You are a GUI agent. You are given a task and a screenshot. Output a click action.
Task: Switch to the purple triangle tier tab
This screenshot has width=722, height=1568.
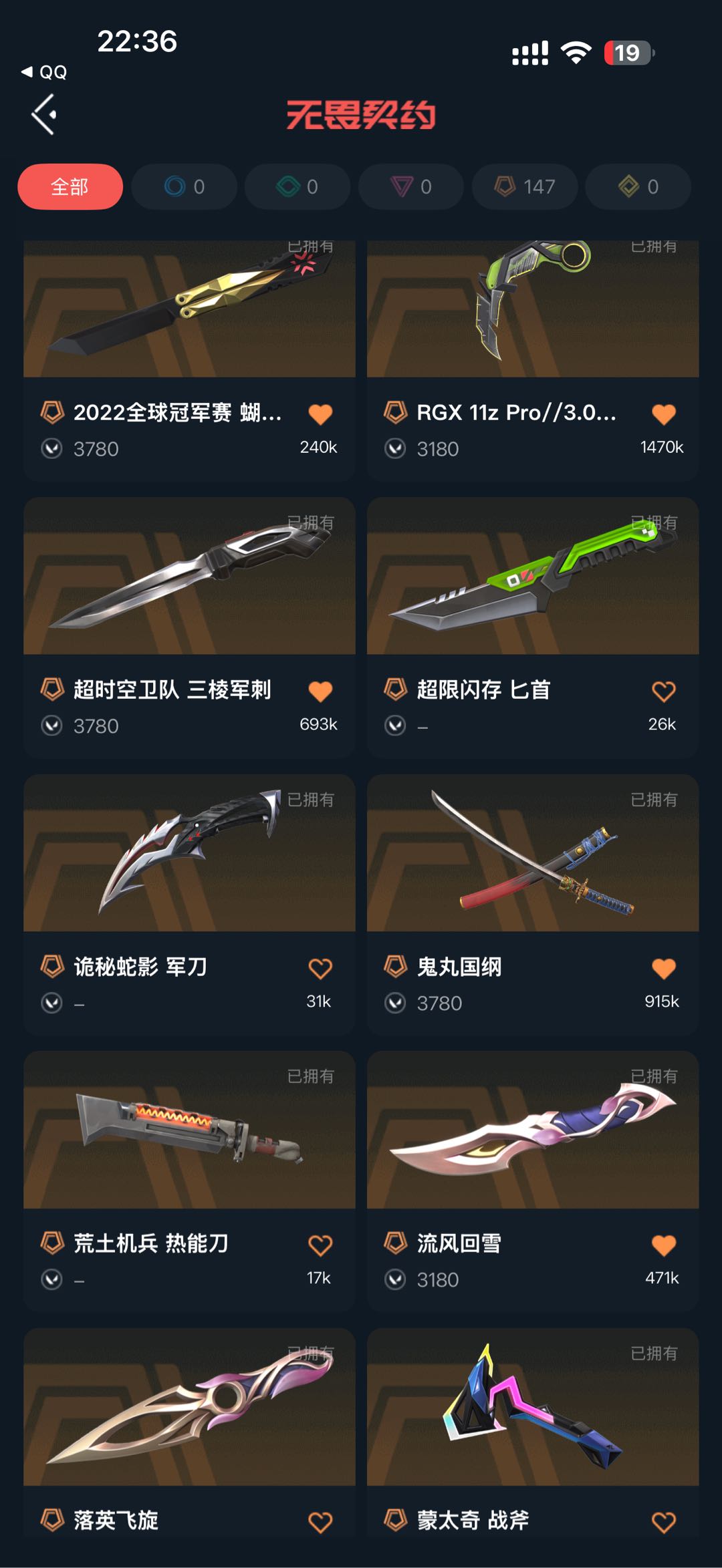411,186
